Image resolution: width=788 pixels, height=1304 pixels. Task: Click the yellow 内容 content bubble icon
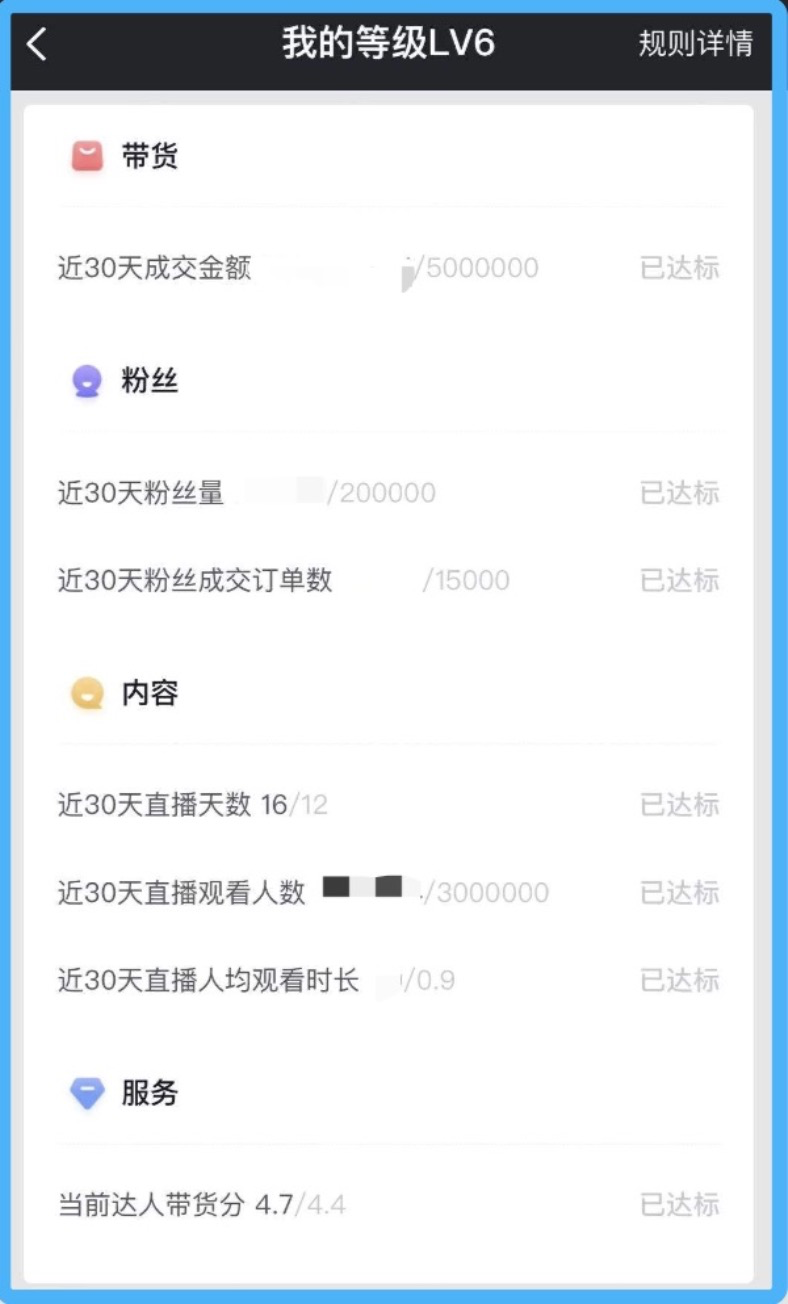pyautogui.click(x=88, y=693)
